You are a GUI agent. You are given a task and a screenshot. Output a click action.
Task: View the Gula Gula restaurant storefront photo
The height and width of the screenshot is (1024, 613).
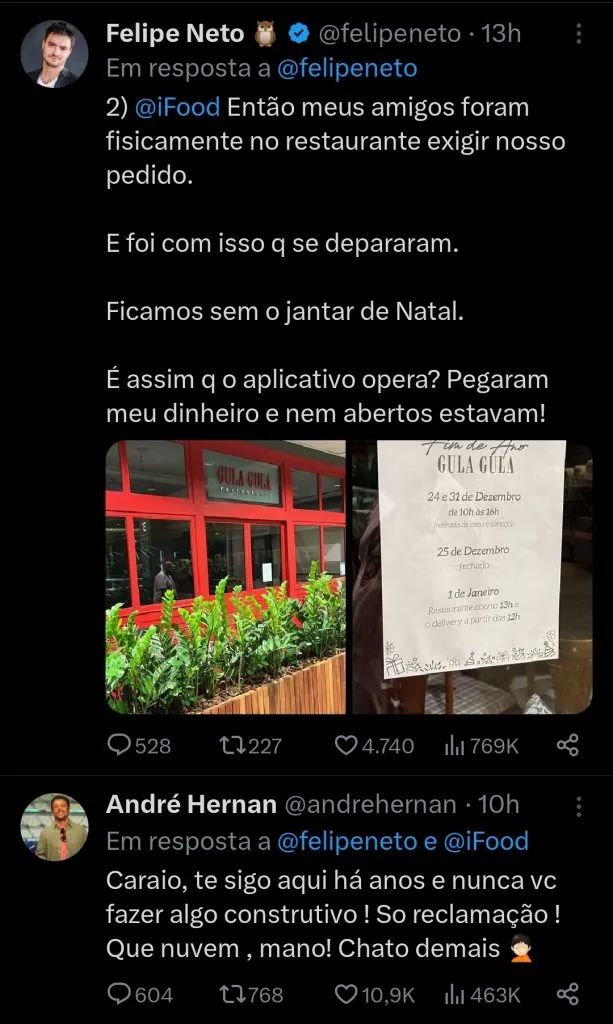point(225,577)
